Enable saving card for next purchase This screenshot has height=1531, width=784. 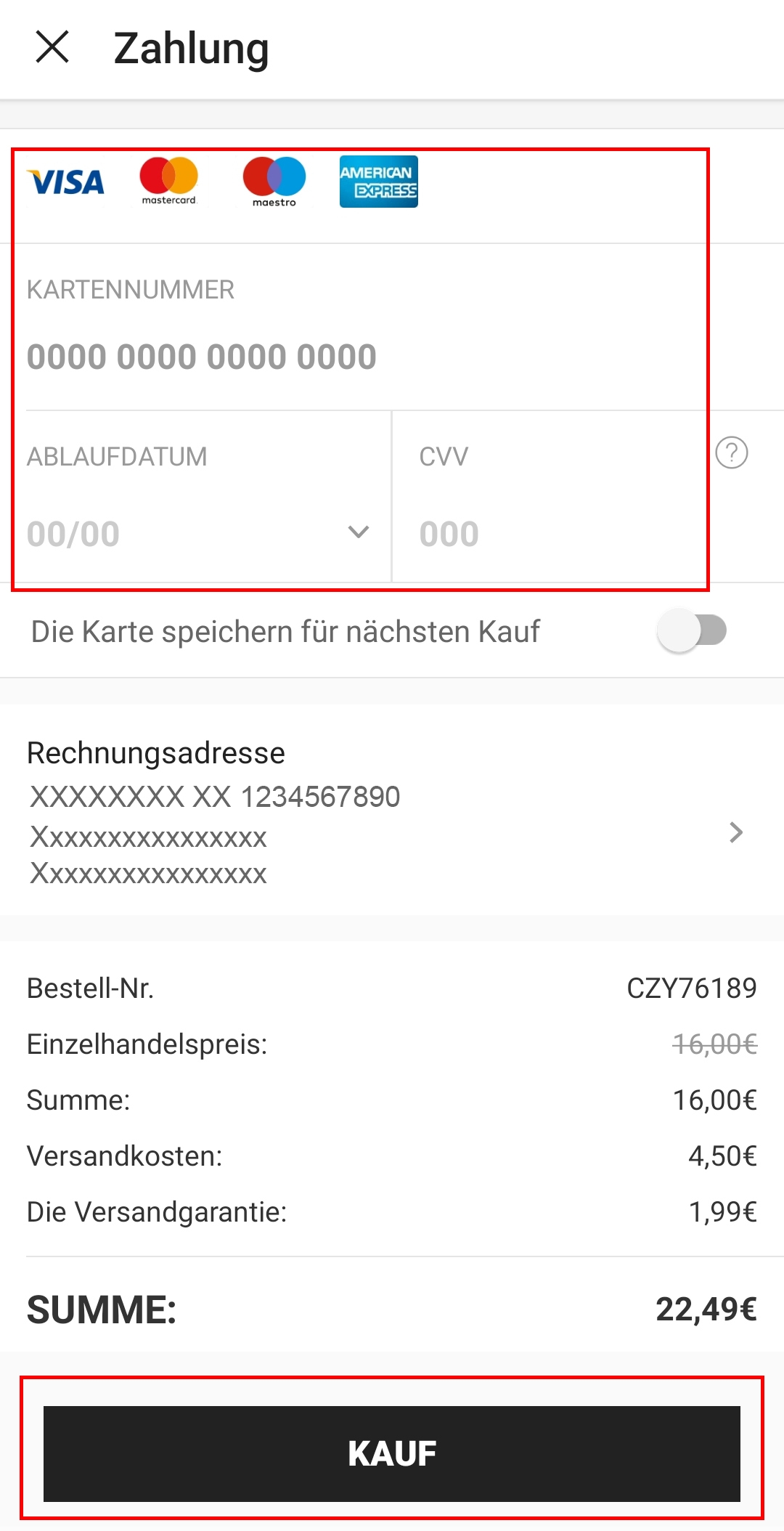tap(692, 630)
